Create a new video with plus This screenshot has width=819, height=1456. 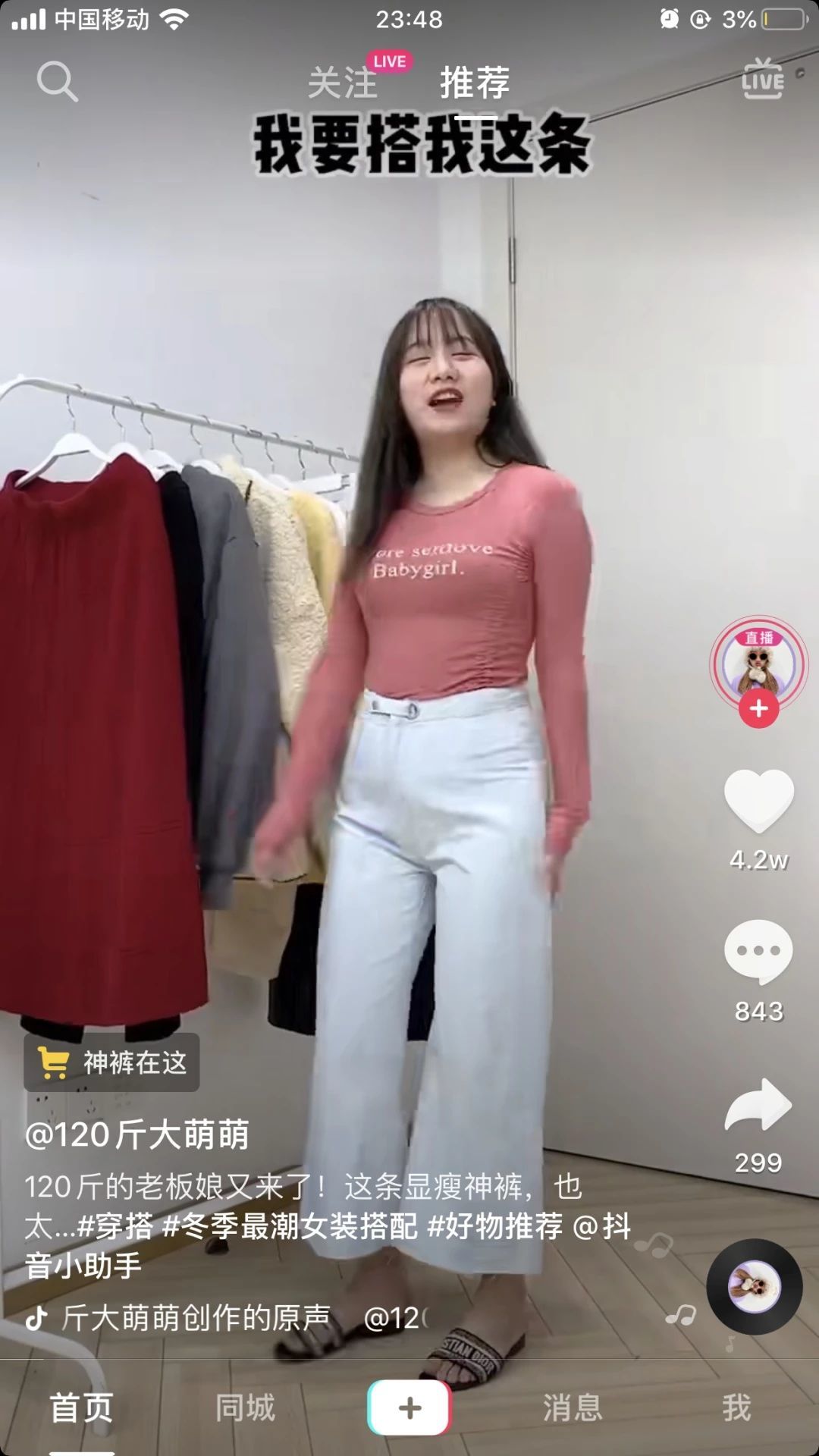click(409, 1407)
